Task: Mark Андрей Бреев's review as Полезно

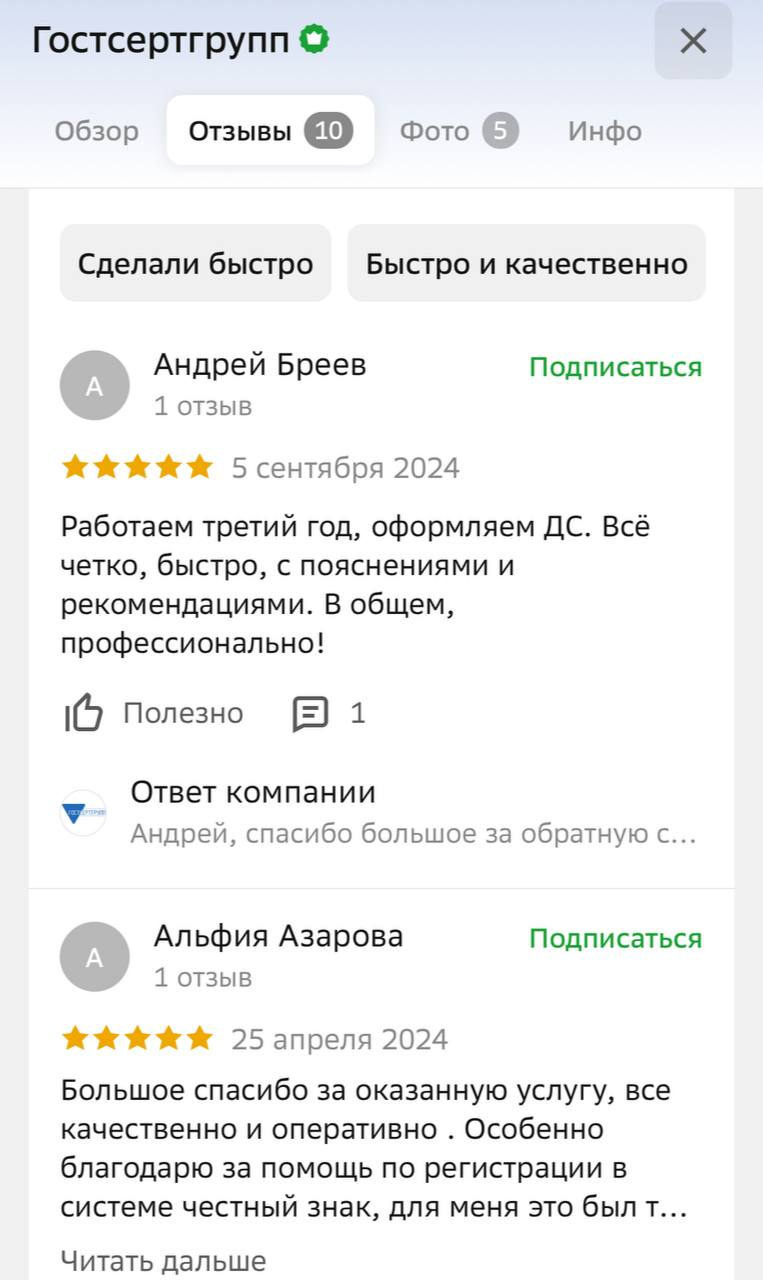Action: point(154,713)
